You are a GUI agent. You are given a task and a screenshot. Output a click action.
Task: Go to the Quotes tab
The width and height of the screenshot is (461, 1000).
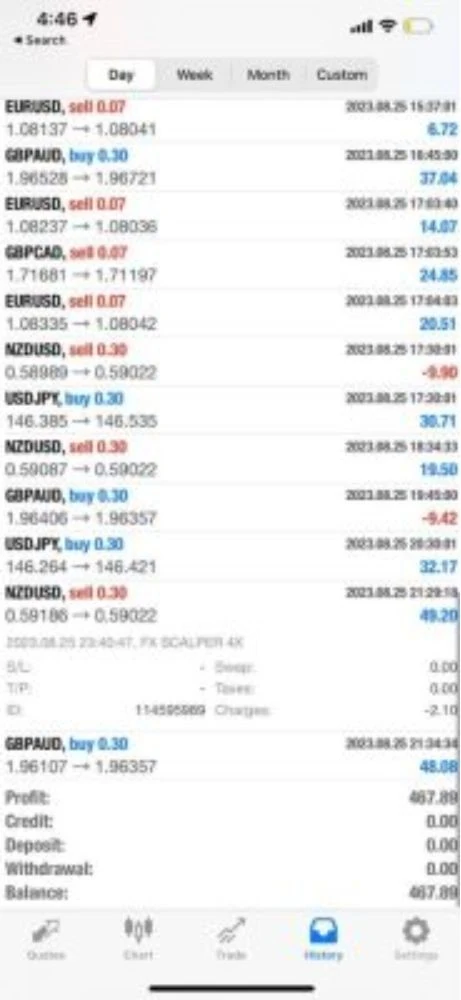tap(46, 939)
